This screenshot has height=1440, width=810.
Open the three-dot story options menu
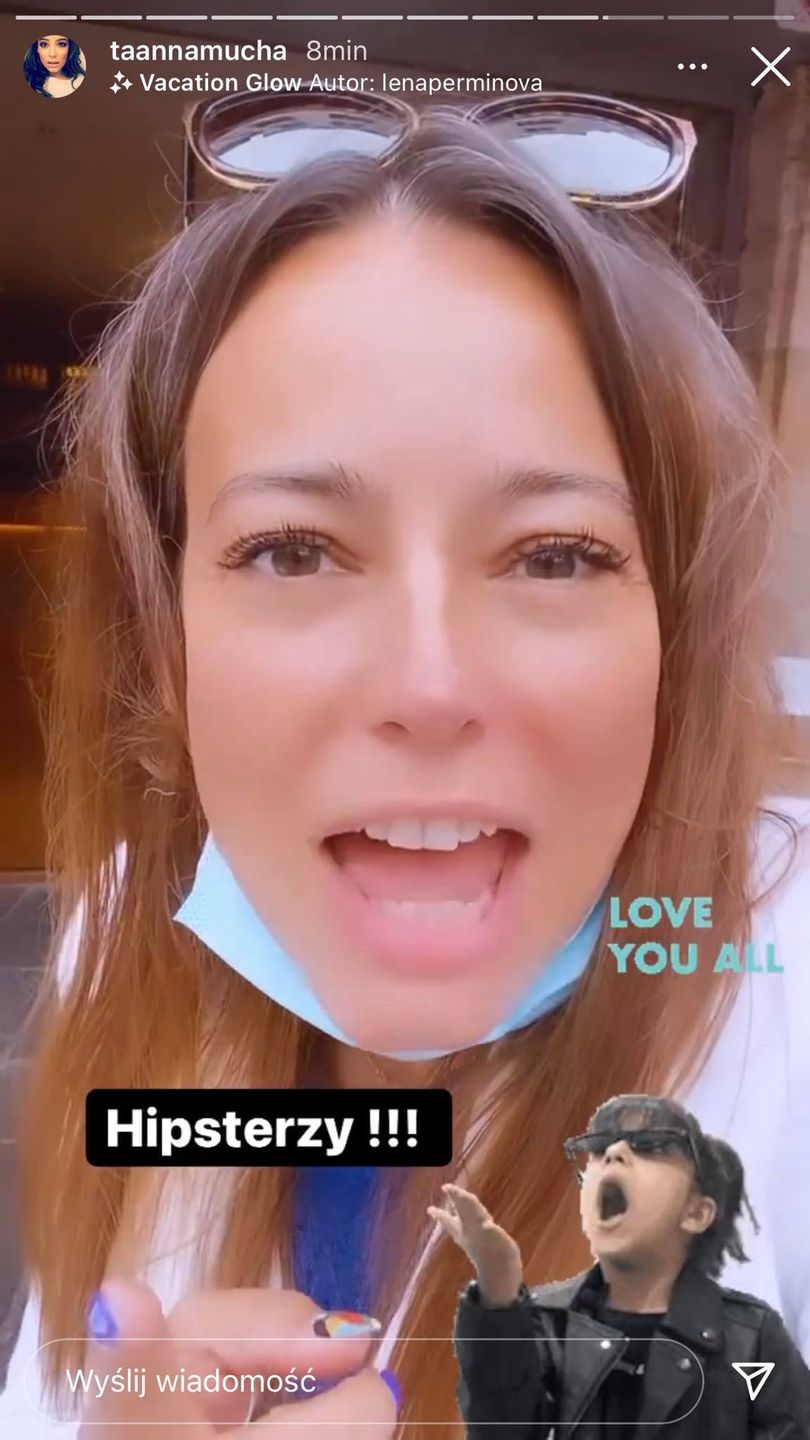[692, 67]
